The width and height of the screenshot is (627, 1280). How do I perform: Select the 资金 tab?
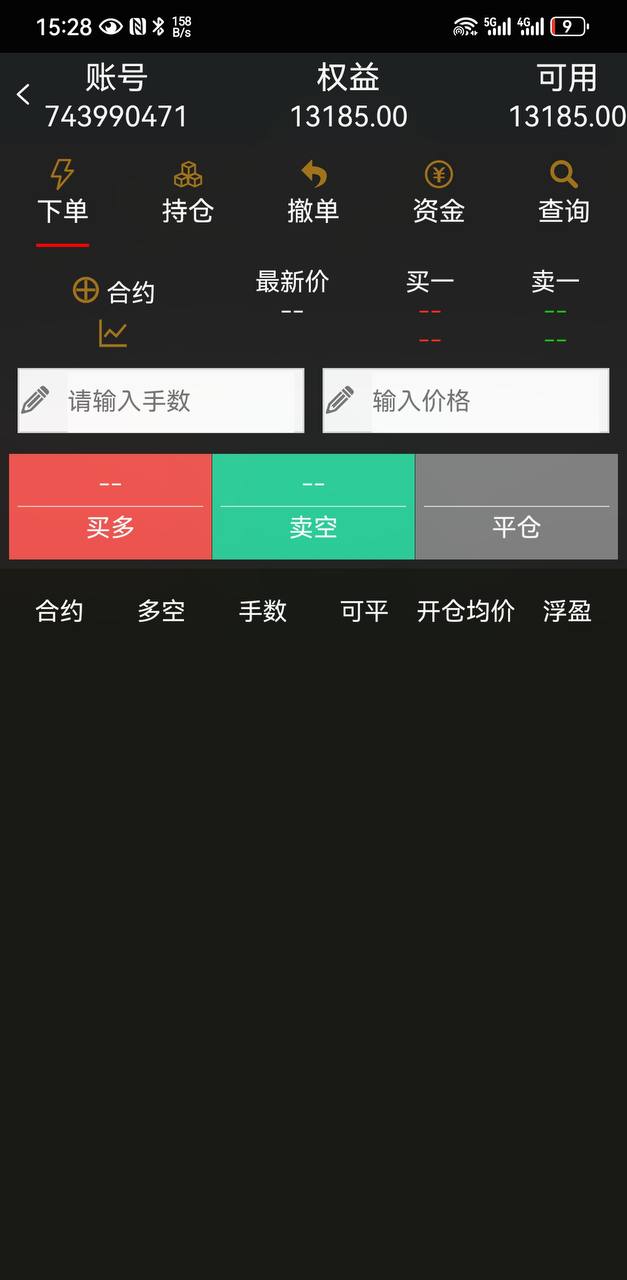point(438,193)
